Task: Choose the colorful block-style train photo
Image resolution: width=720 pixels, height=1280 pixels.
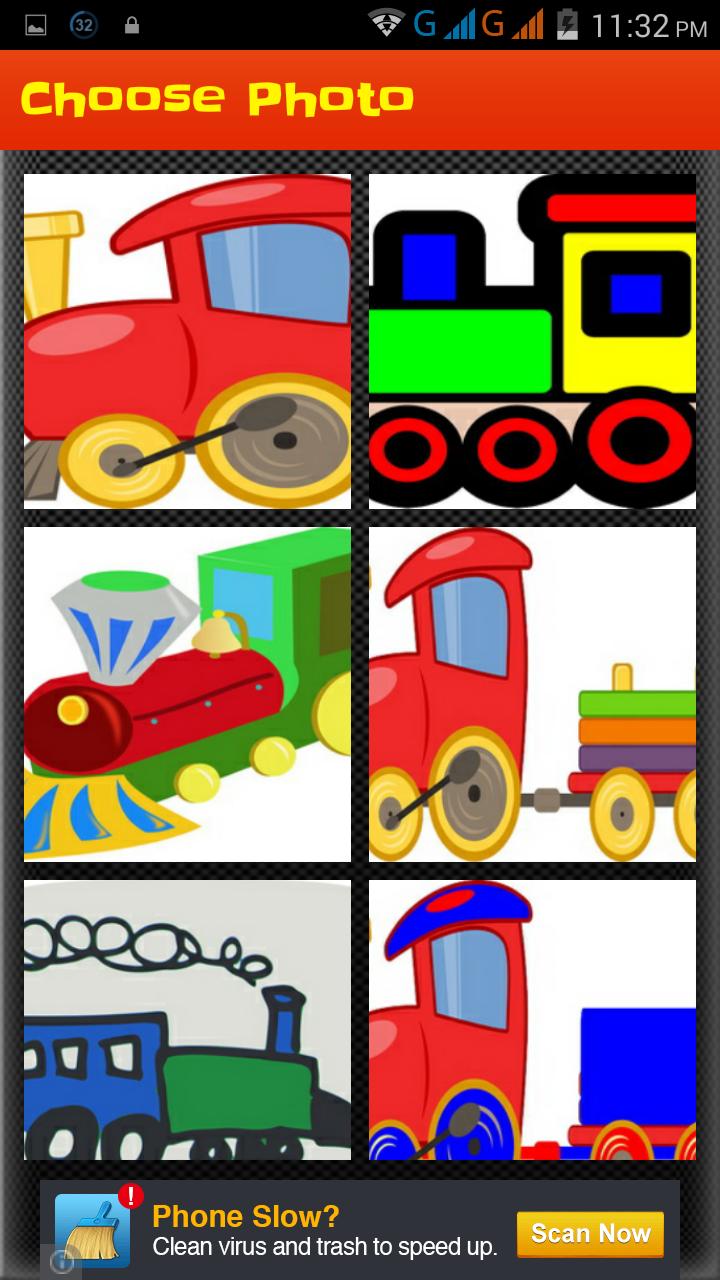Action: coord(532,340)
